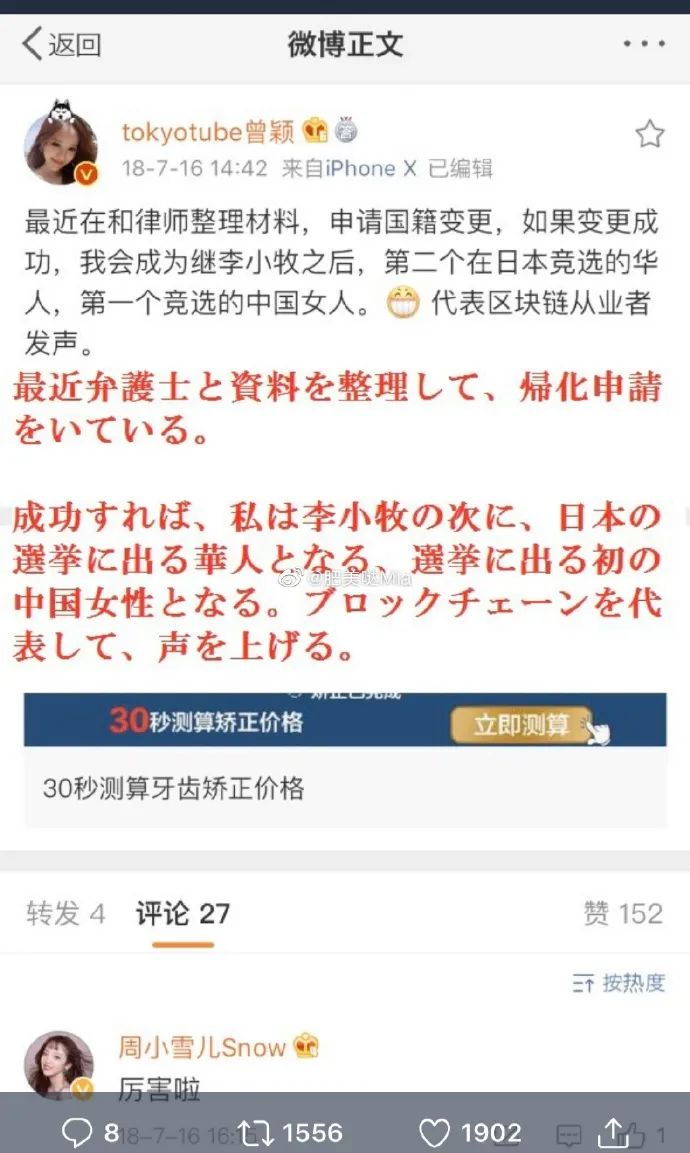Viewport: 690px width, 1153px height.
Task: Like the post with 1902 likes
Action: tap(434, 1132)
